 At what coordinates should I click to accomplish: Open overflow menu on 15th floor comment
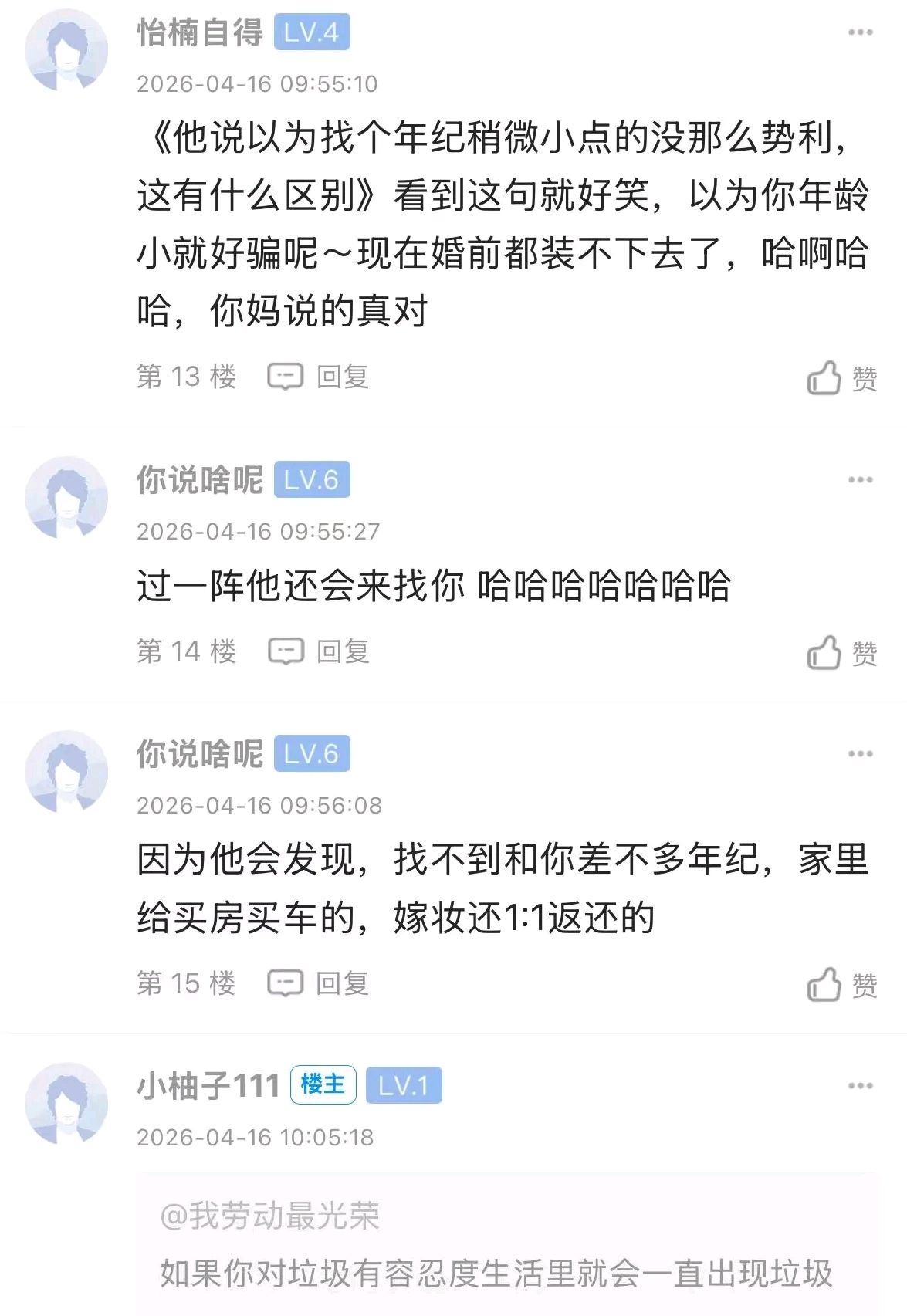pyautogui.click(x=859, y=754)
